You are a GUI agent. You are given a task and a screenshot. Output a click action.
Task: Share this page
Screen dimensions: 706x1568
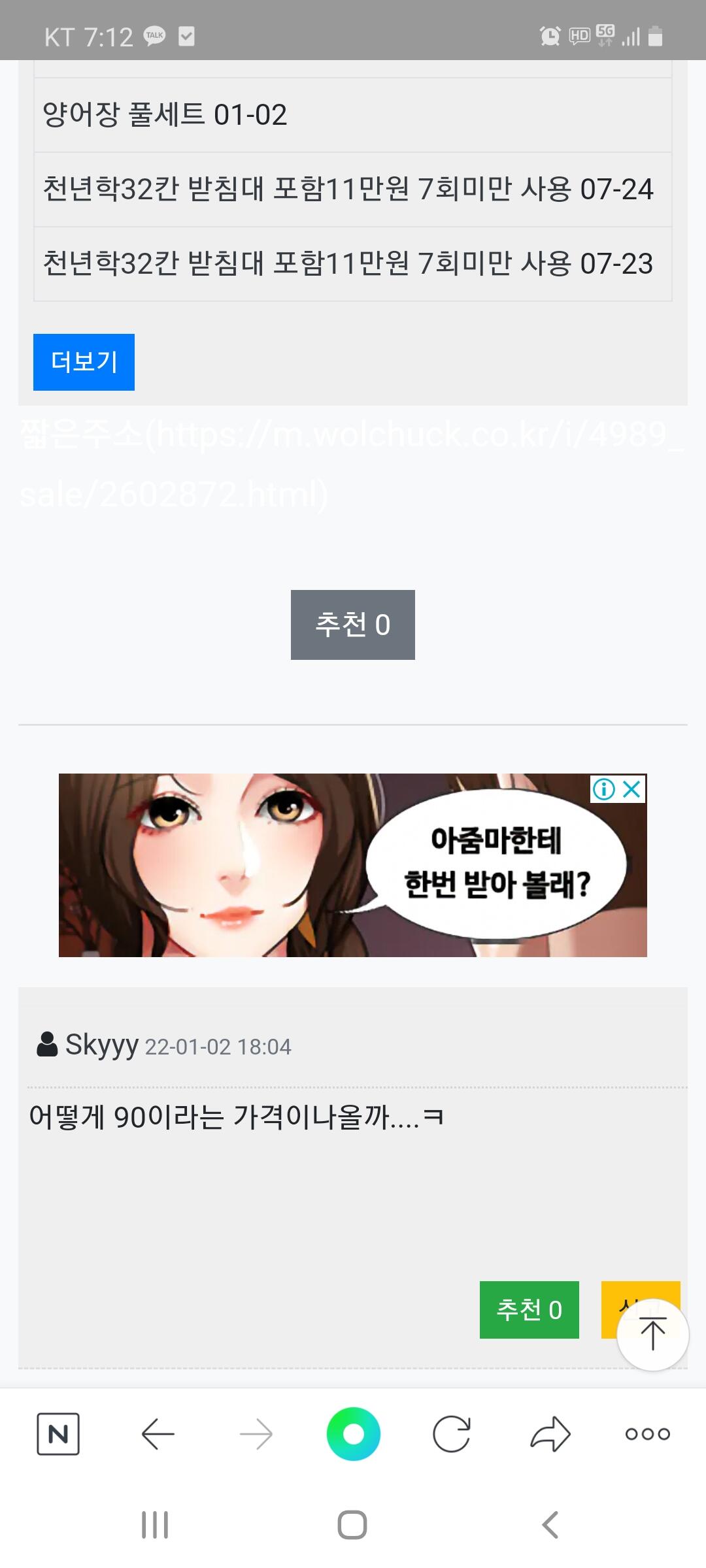(550, 1434)
